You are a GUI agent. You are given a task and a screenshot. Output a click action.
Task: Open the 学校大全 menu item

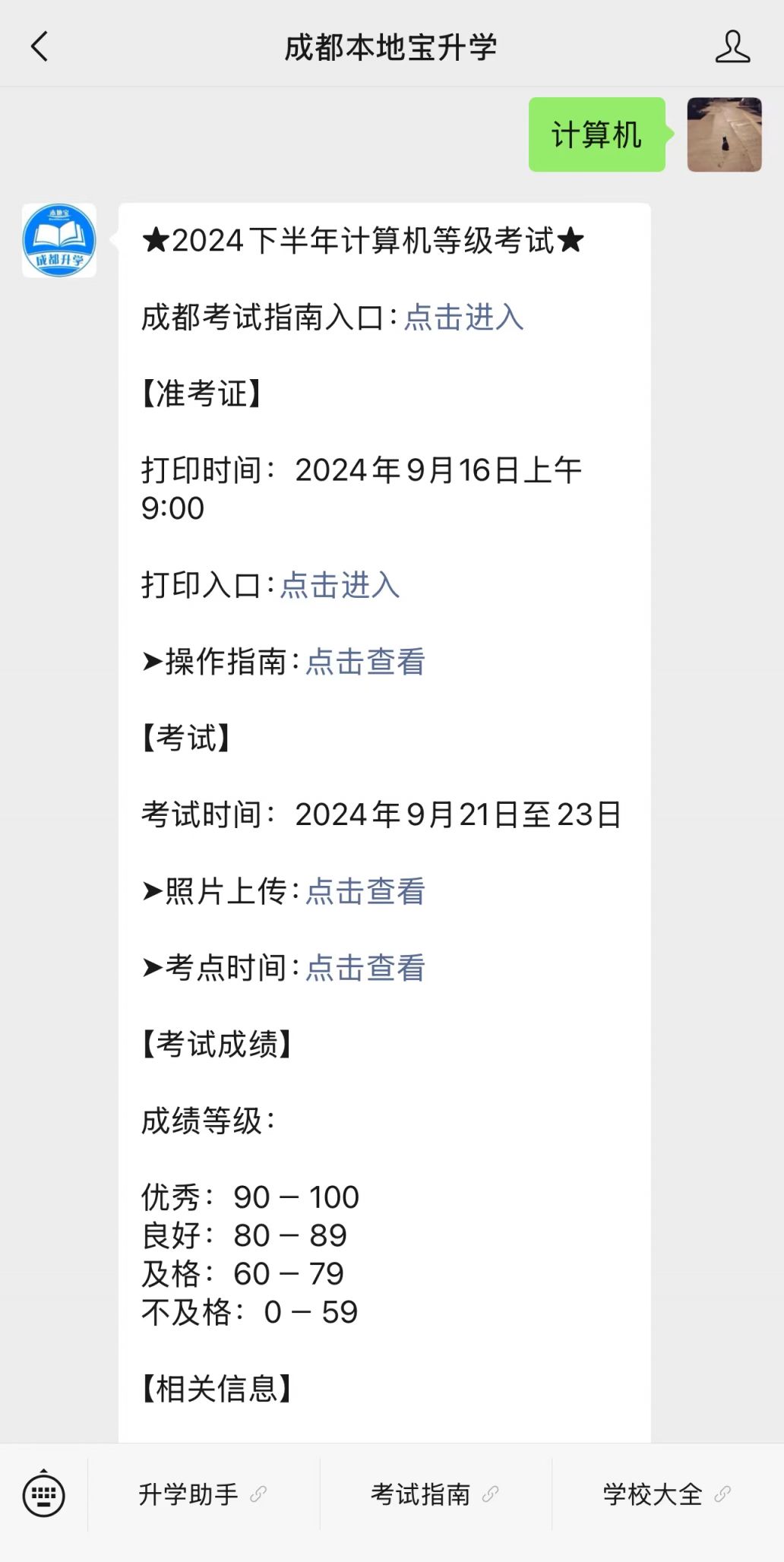point(653,1493)
